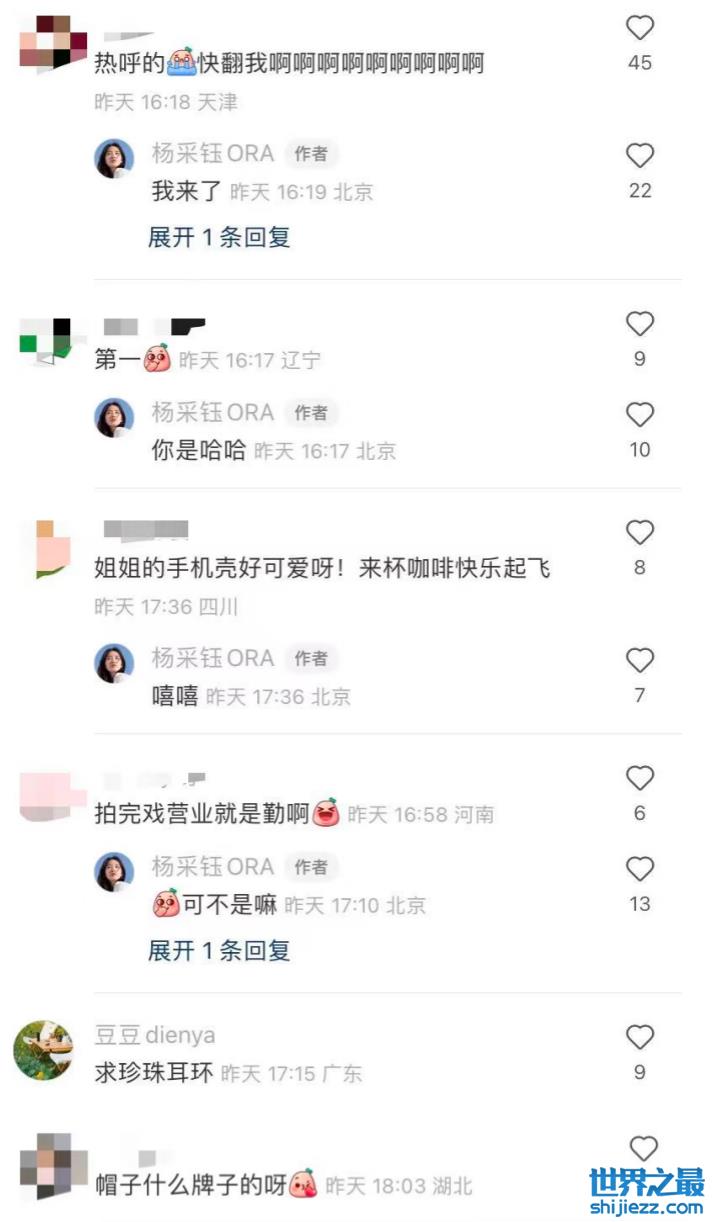Like the comment '帽子什么牌子的呀'
The image size is (714, 1222).
coord(643,1149)
